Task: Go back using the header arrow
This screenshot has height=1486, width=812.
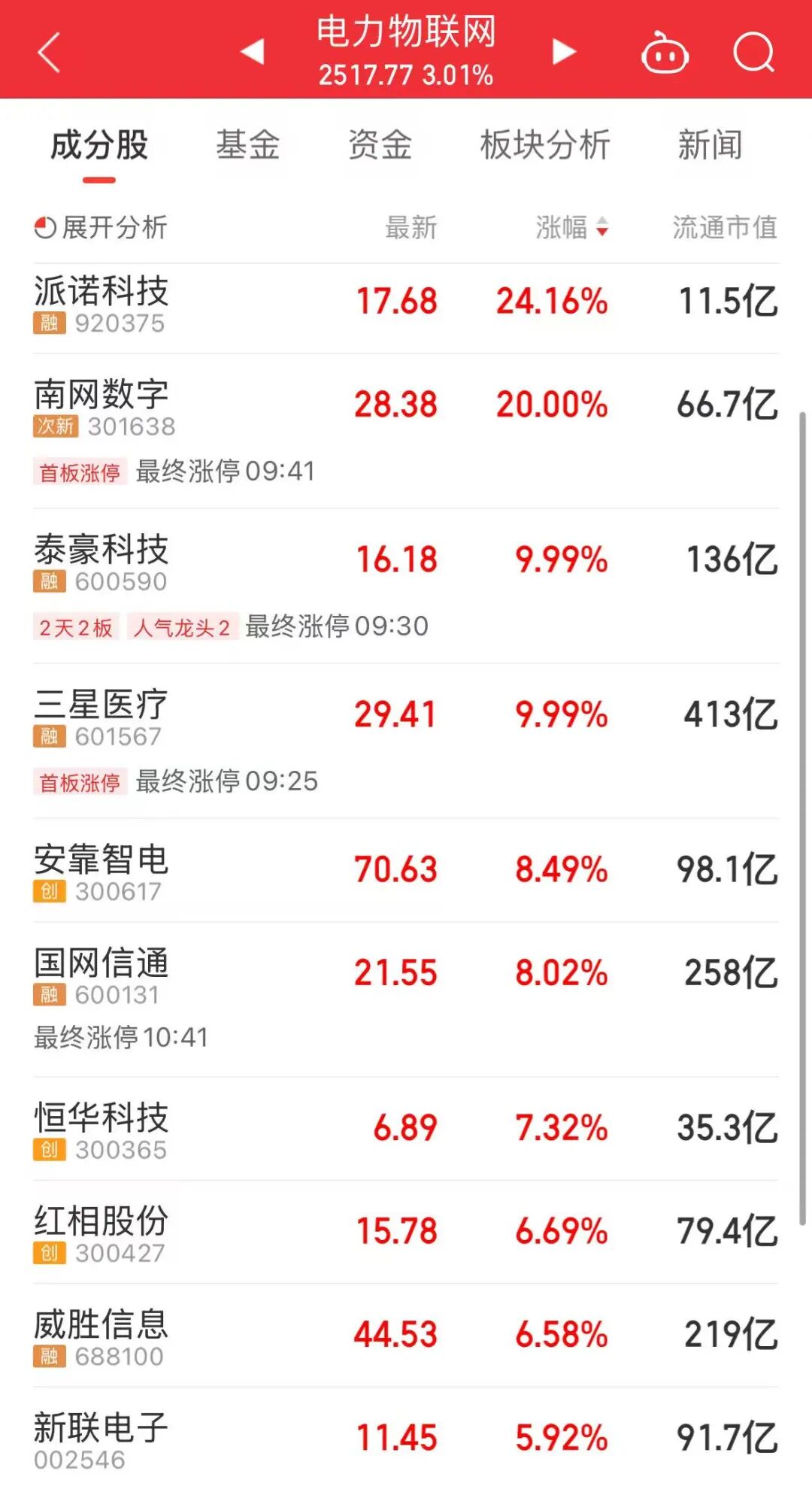Action: [x=50, y=53]
